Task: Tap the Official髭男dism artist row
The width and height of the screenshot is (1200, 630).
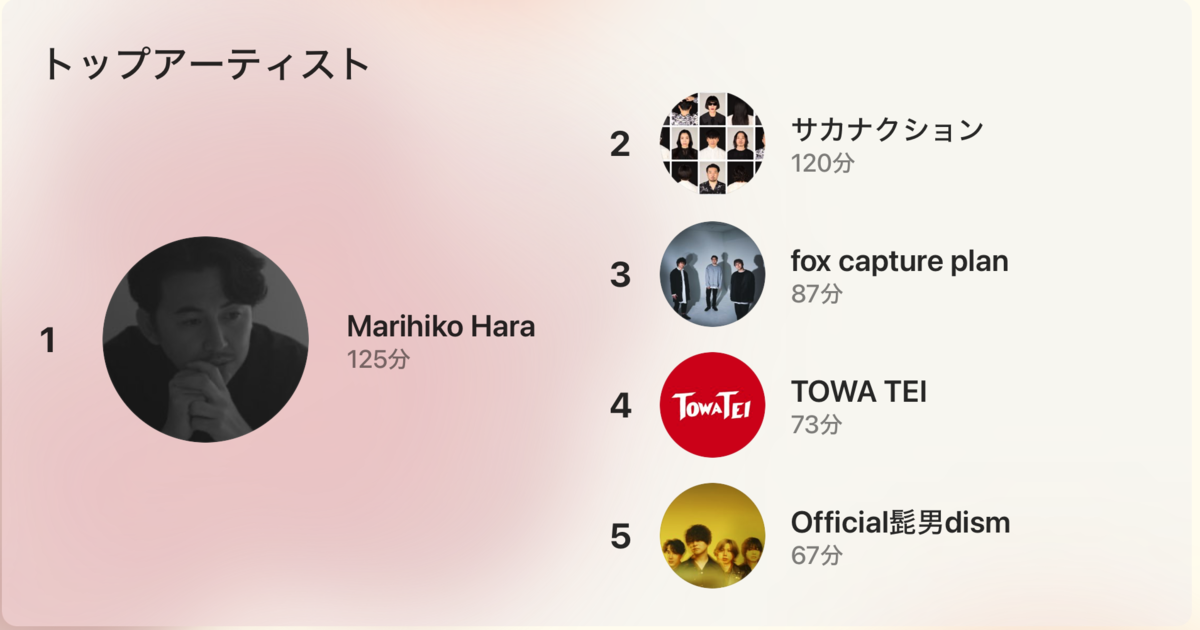Action: 899,523
